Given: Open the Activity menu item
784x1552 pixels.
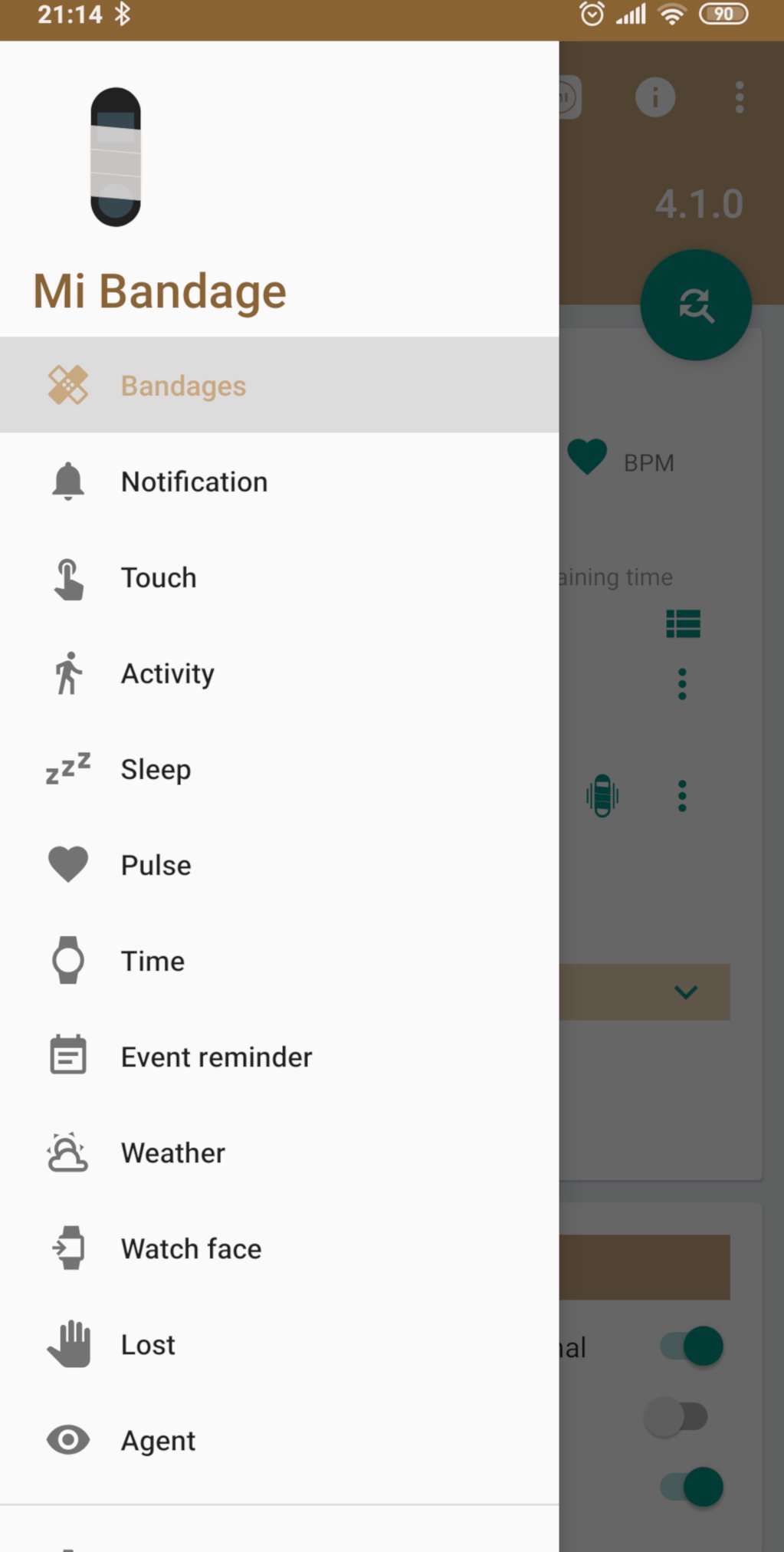Looking at the screenshot, I should pyautogui.click(x=279, y=673).
